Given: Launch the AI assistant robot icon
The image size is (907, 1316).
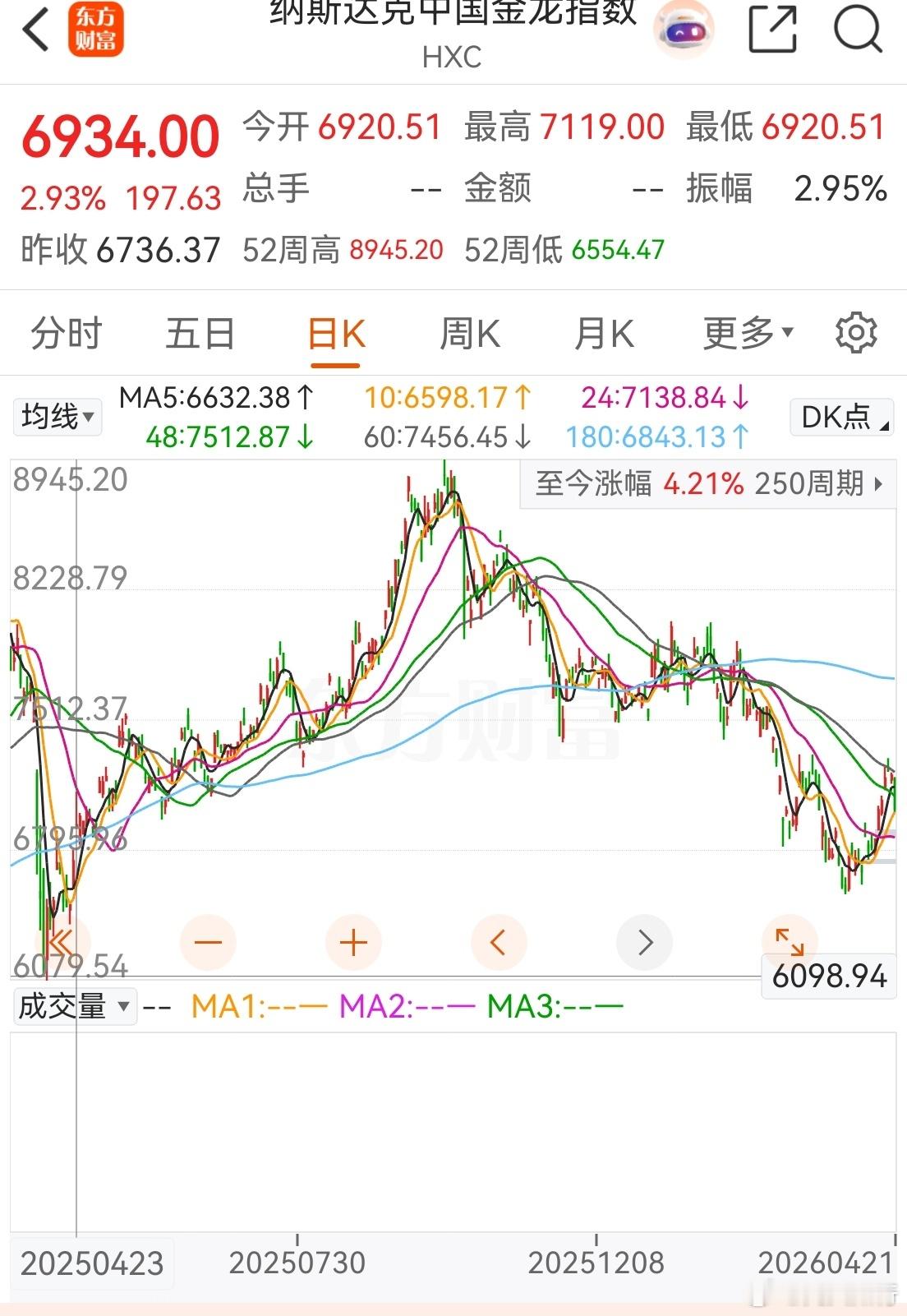Looking at the screenshot, I should point(683,30).
